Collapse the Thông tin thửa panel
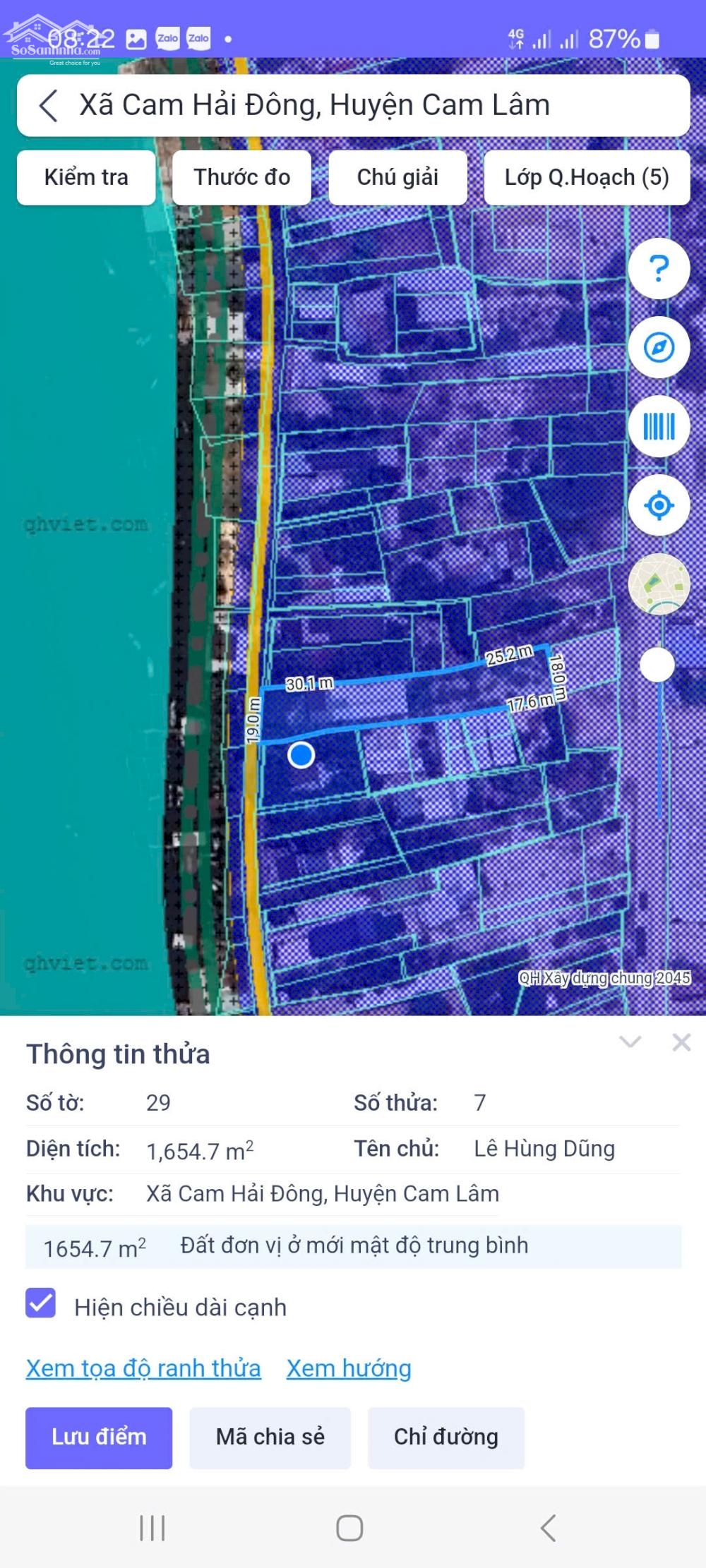706x1568 pixels. coord(630,1042)
